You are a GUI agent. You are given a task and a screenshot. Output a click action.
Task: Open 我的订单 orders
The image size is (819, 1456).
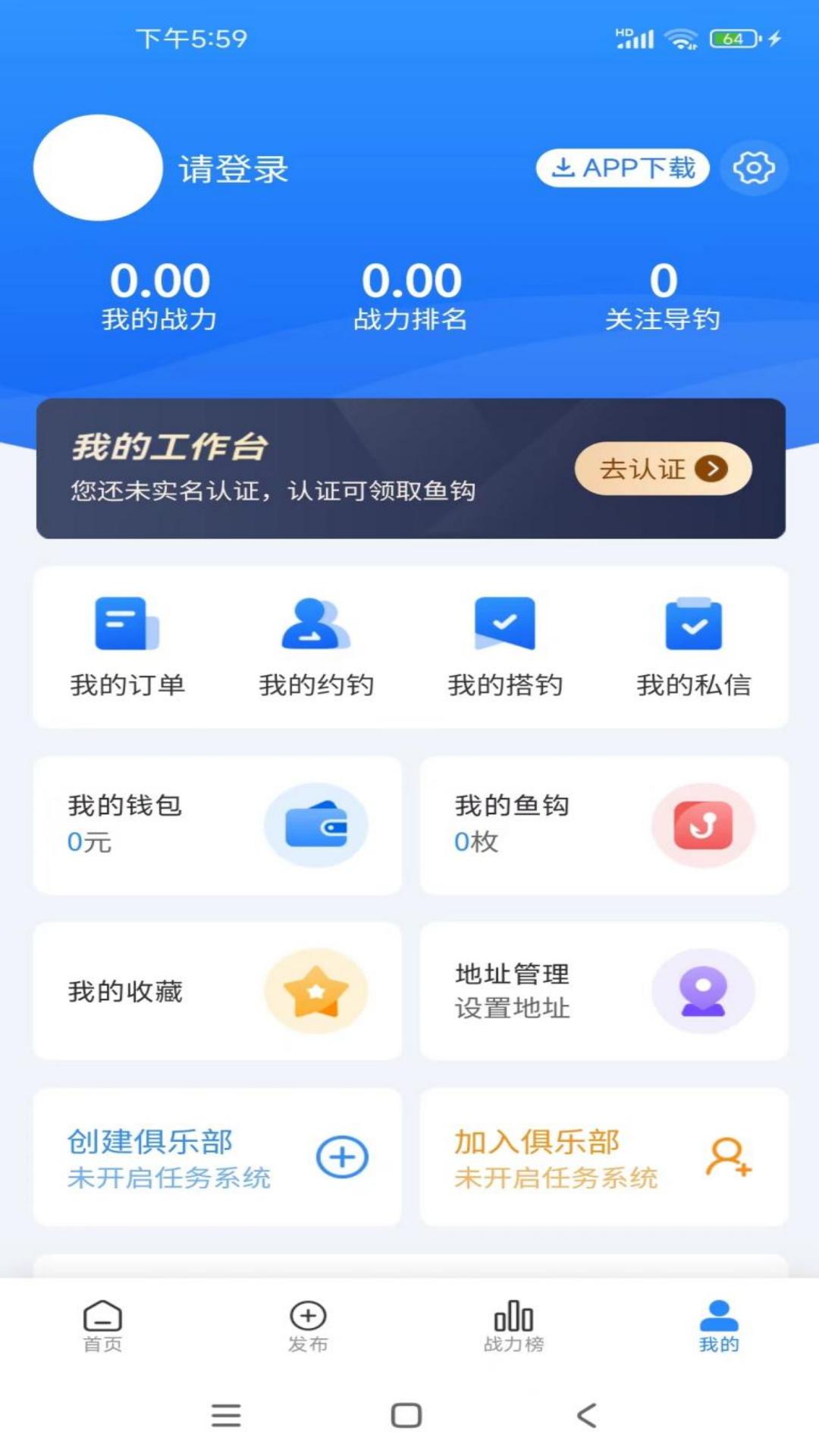pyautogui.click(x=127, y=647)
